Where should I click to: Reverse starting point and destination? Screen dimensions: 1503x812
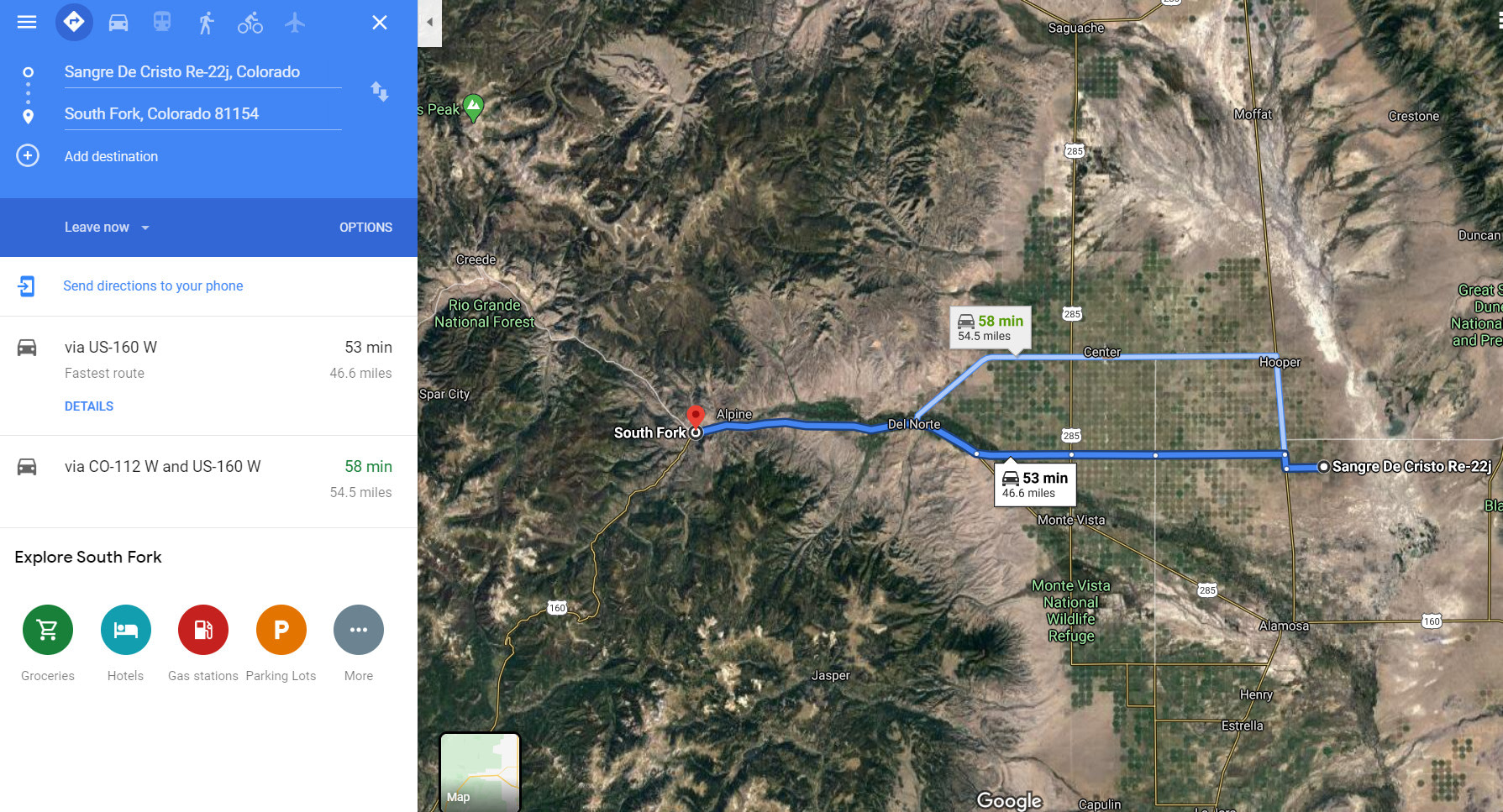coord(380,92)
